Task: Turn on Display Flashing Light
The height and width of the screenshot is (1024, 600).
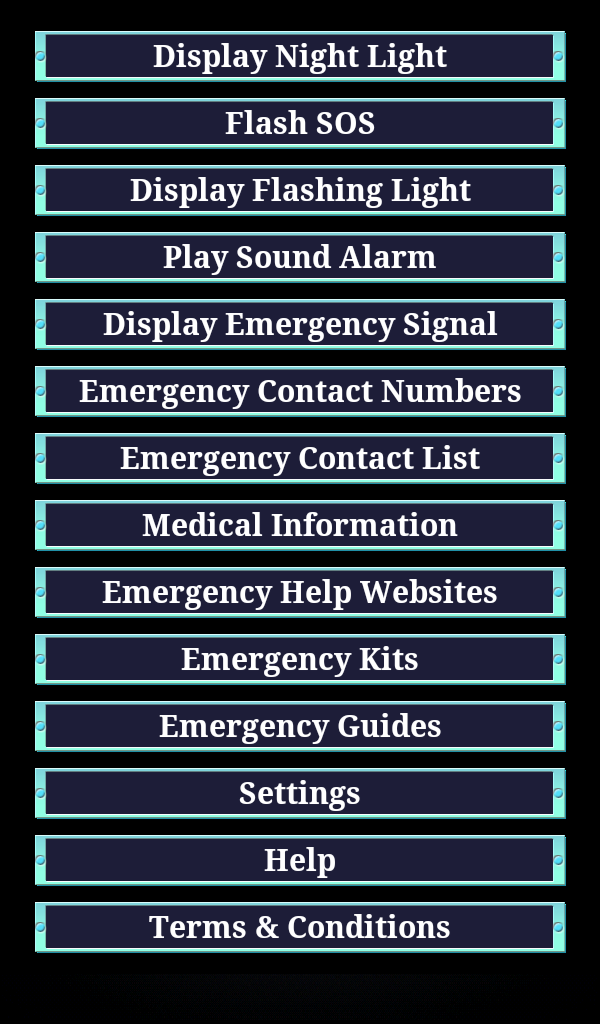Action: [300, 190]
